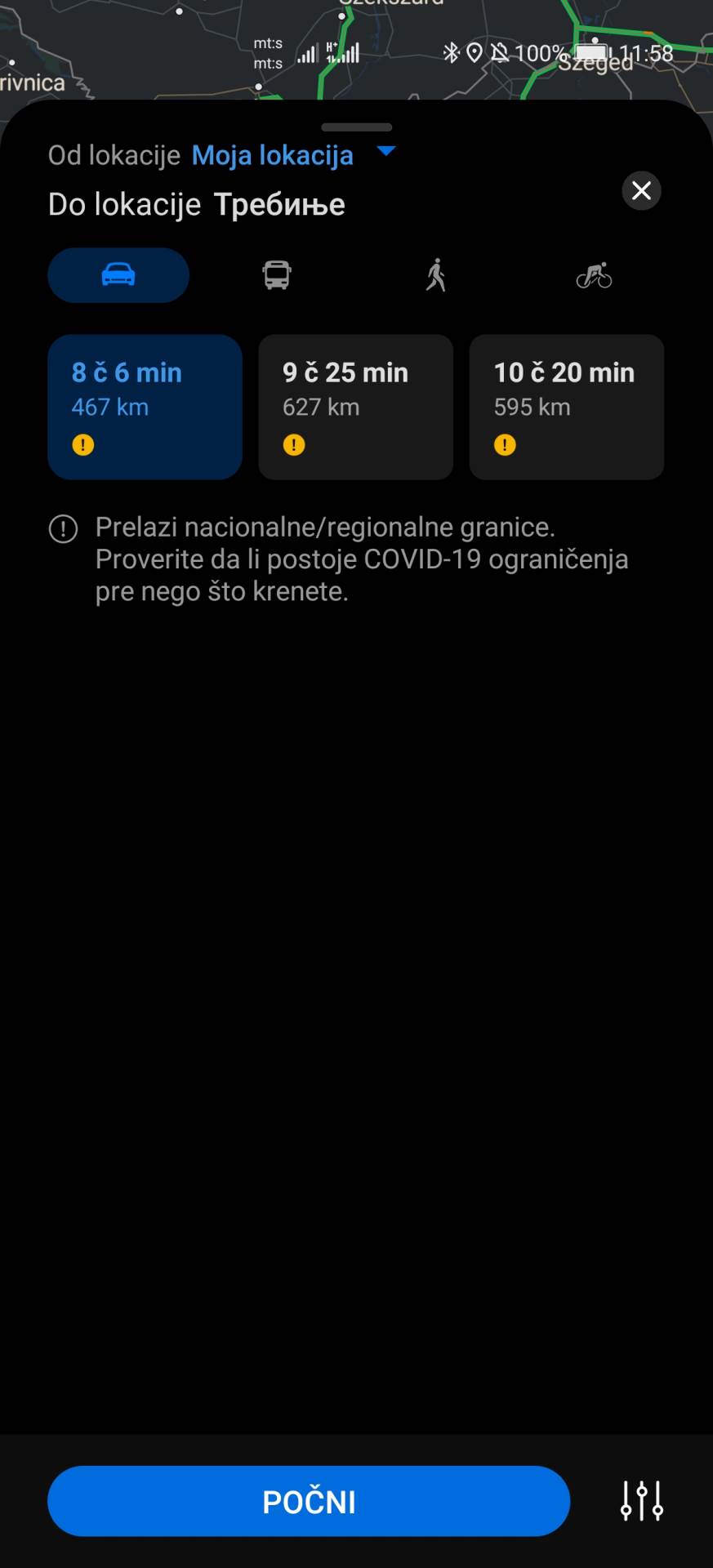Collapse route details via the sheet handle

coord(356,127)
